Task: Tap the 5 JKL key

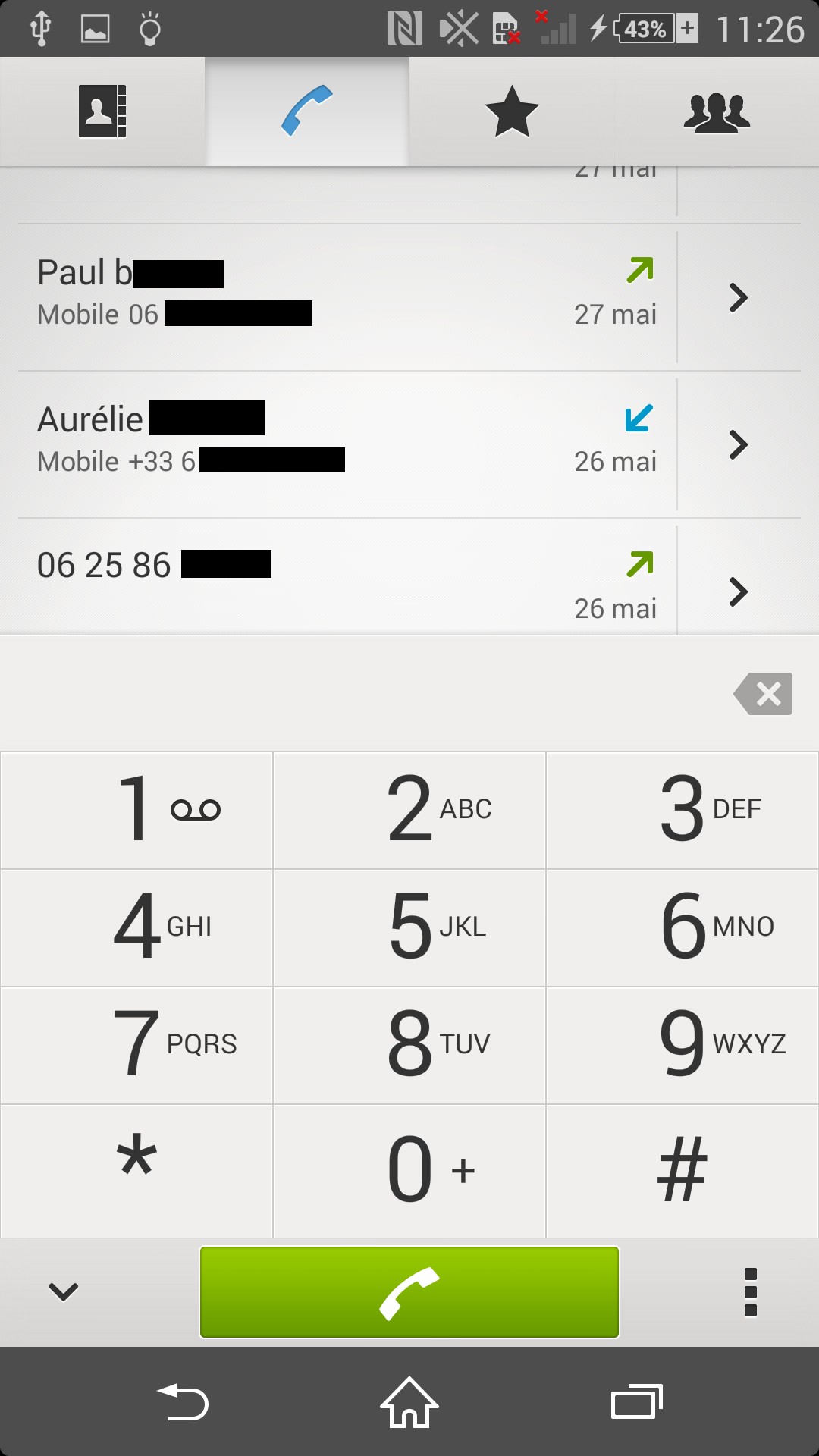Action: pyautogui.click(x=409, y=927)
